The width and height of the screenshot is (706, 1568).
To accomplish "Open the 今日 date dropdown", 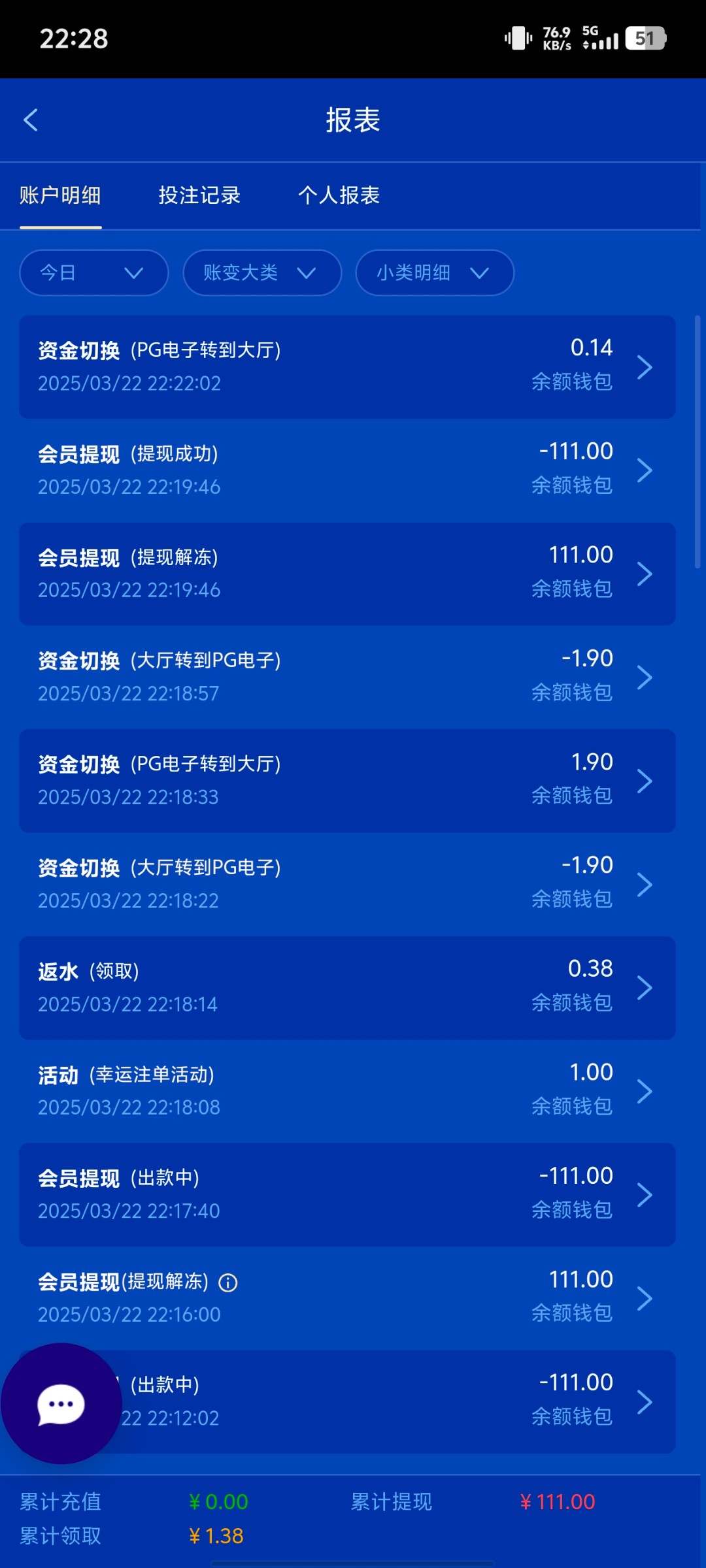I will 94,272.
